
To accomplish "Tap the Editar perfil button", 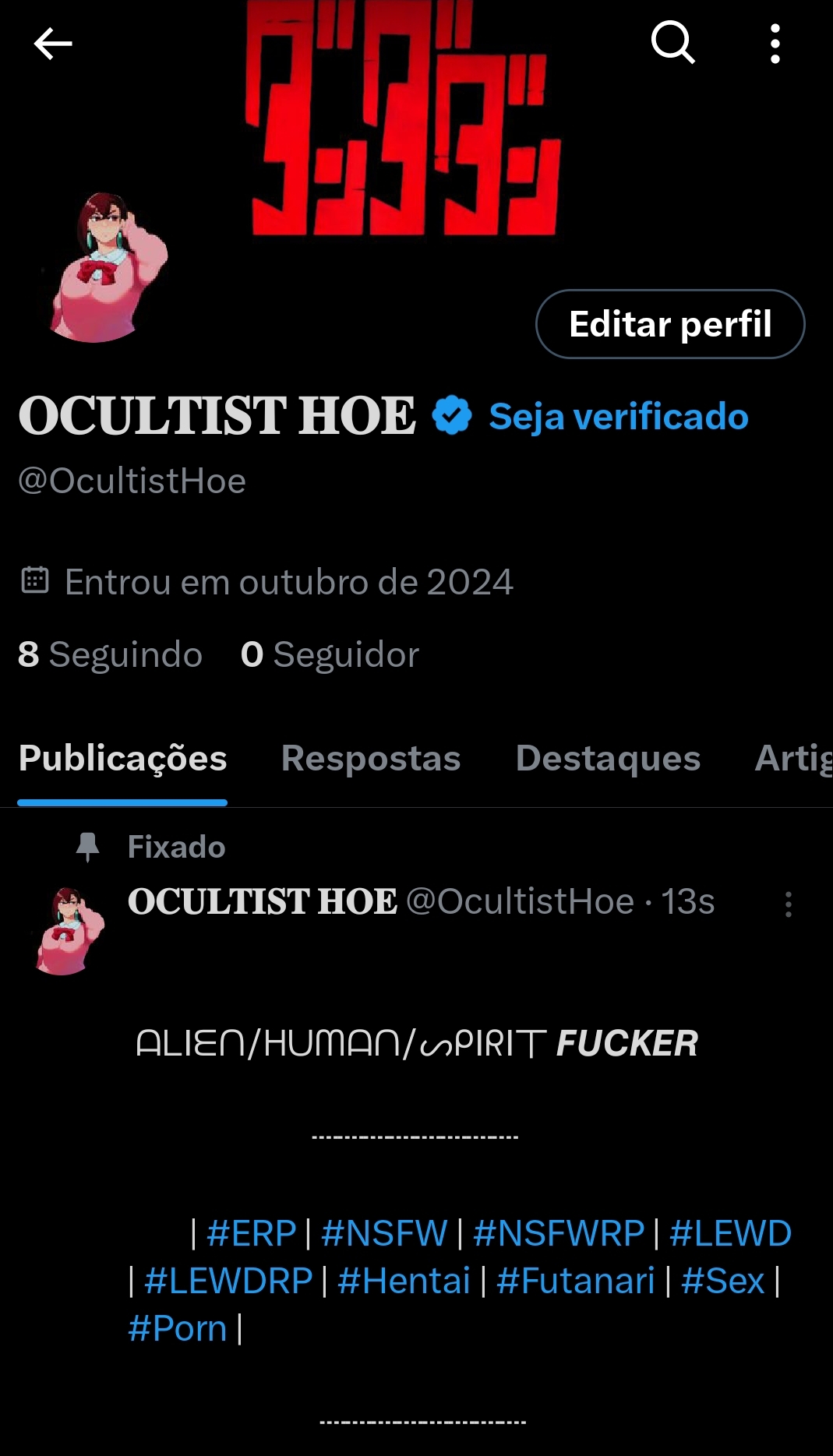I will [x=670, y=324].
